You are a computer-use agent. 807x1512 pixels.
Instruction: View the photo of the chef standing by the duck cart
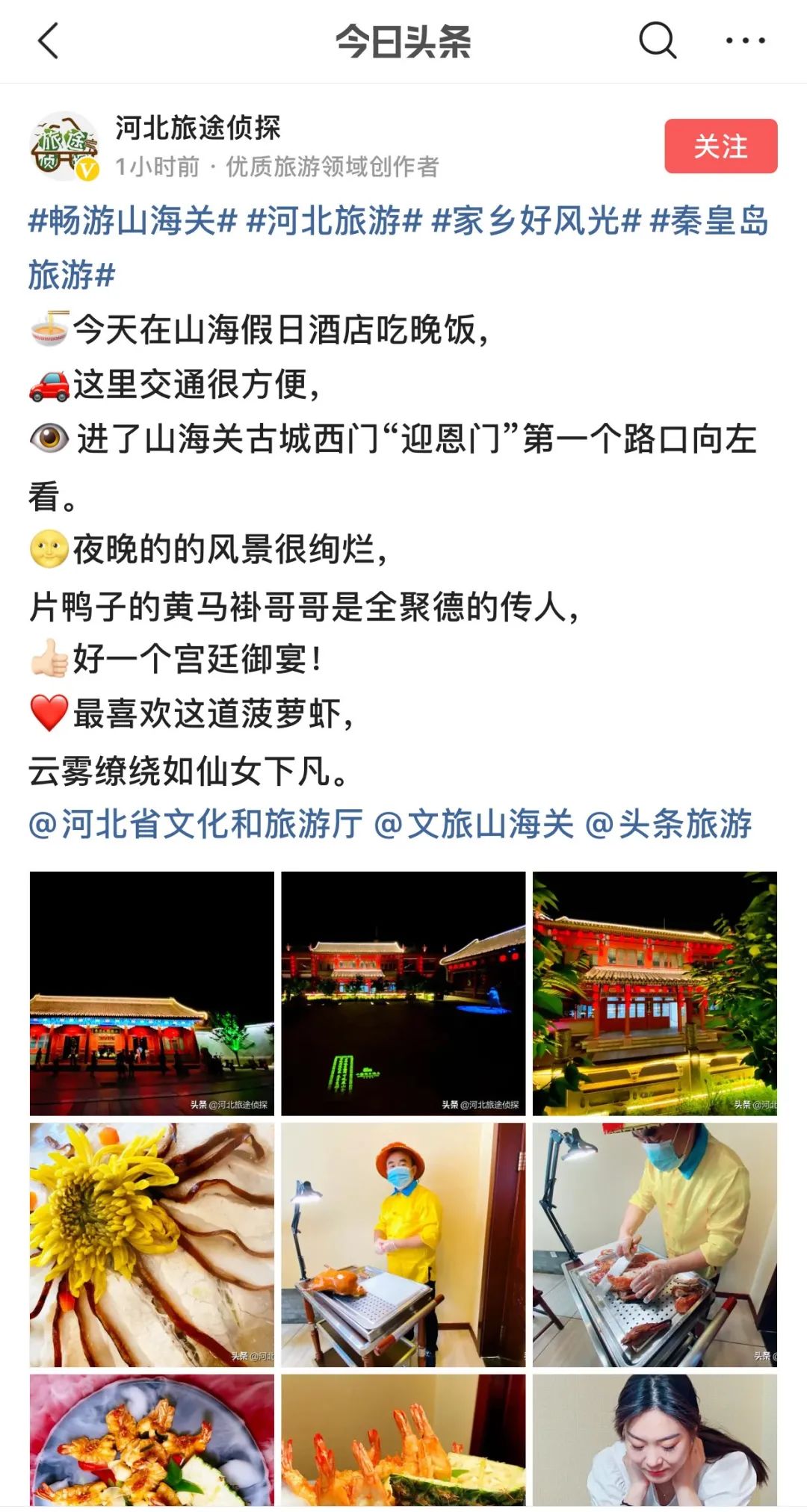click(403, 1245)
